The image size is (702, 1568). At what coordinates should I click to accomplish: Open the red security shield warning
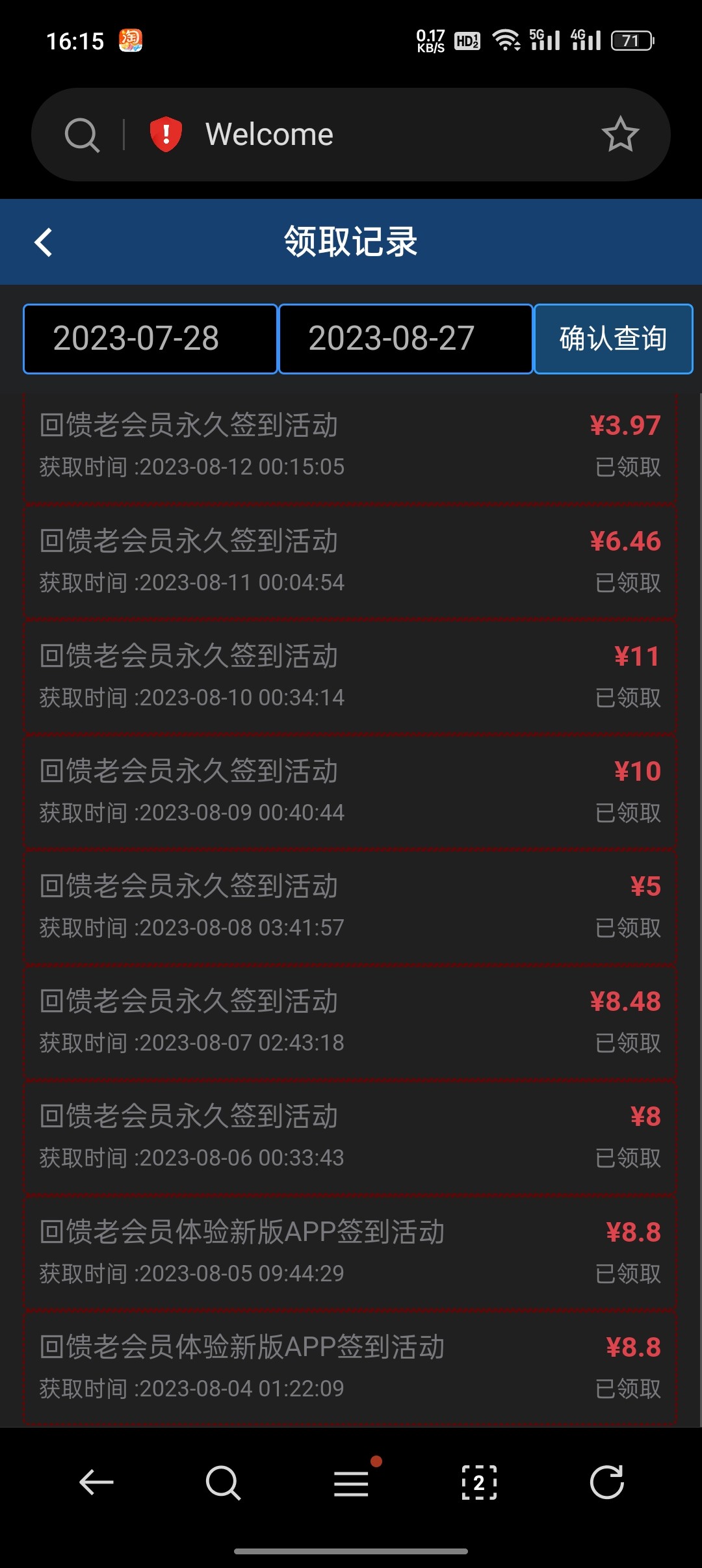pyautogui.click(x=166, y=135)
